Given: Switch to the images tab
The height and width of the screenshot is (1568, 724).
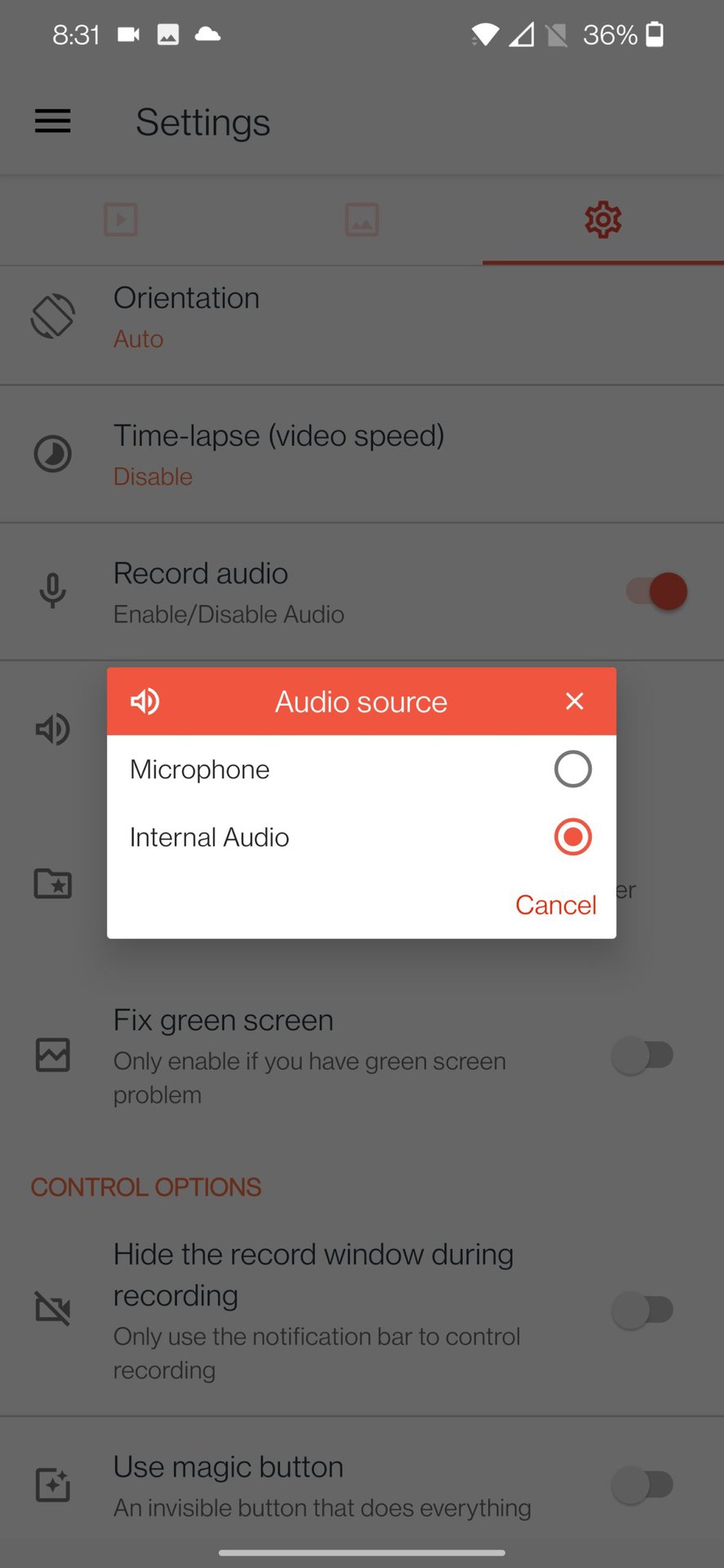Looking at the screenshot, I should (x=362, y=220).
